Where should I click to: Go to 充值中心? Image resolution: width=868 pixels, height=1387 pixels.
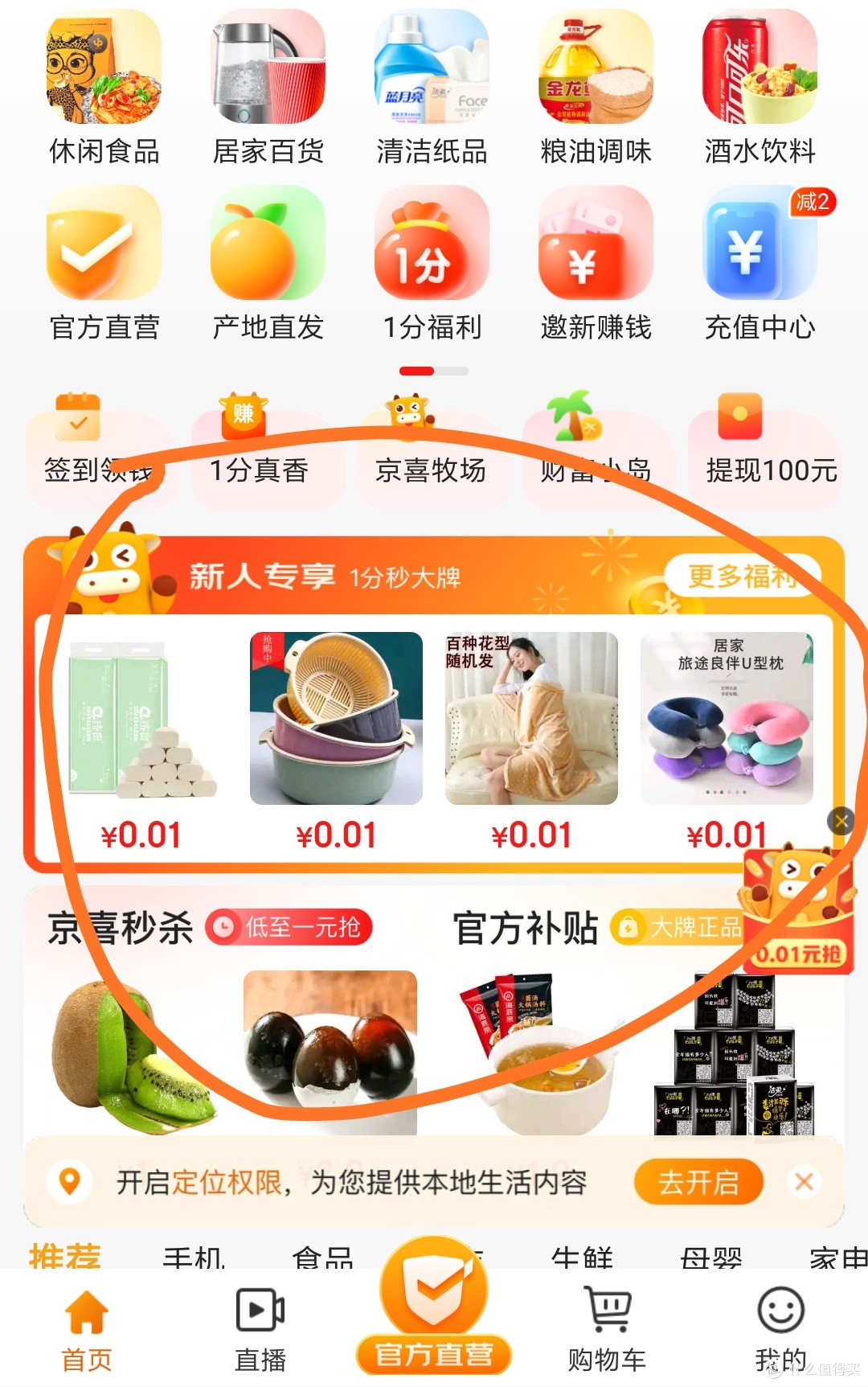coord(759,265)
